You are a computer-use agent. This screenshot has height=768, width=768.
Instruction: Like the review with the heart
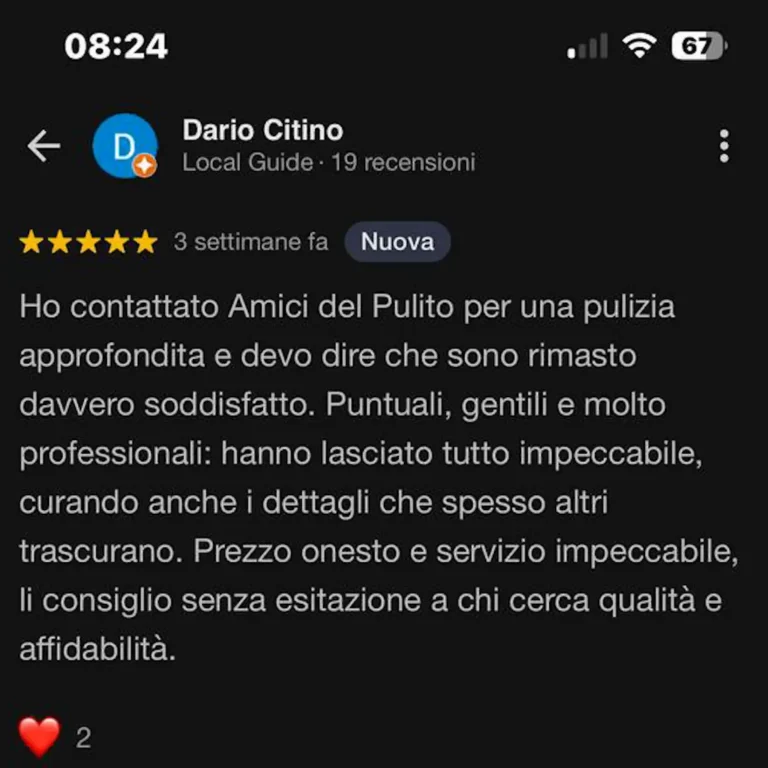[x=40, y=737]
